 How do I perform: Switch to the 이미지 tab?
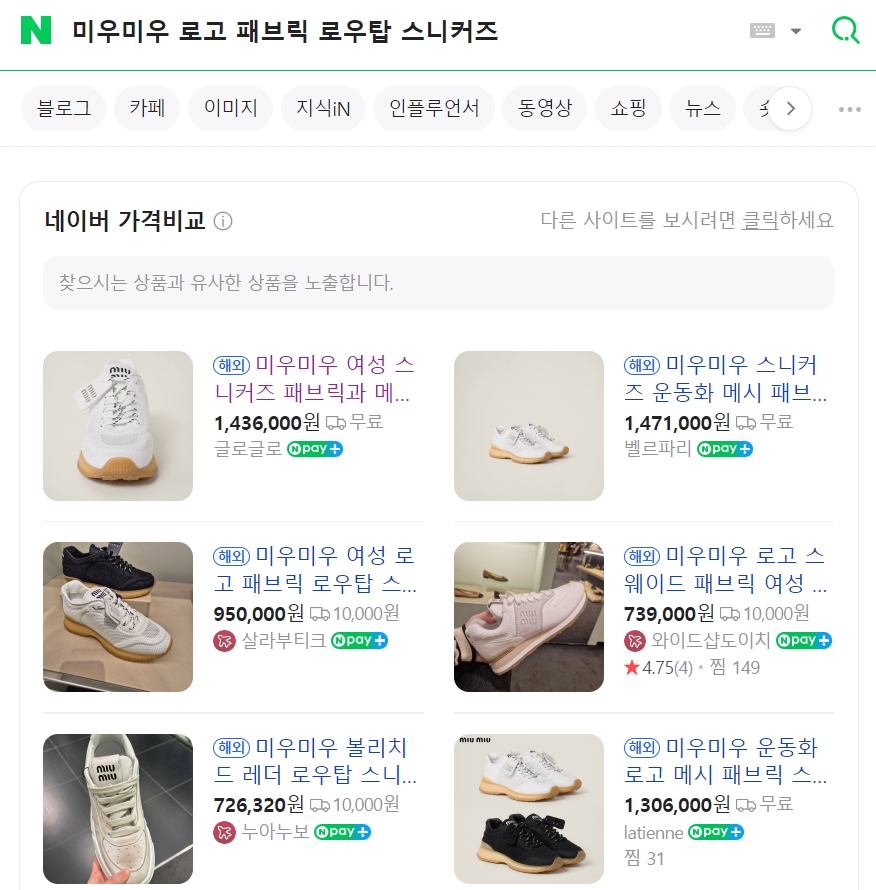(x=231, y=108)
